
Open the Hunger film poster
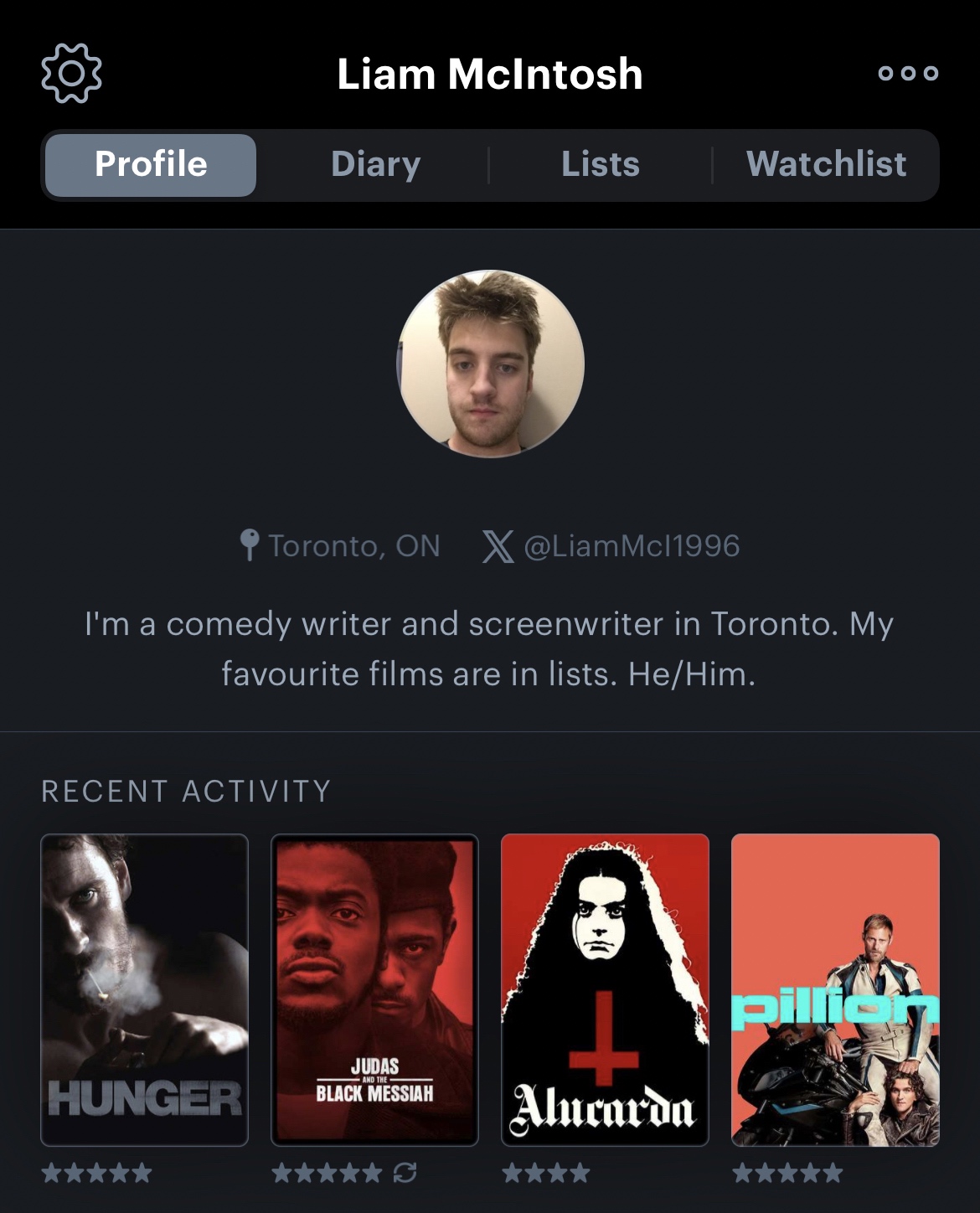coord(145,989)
